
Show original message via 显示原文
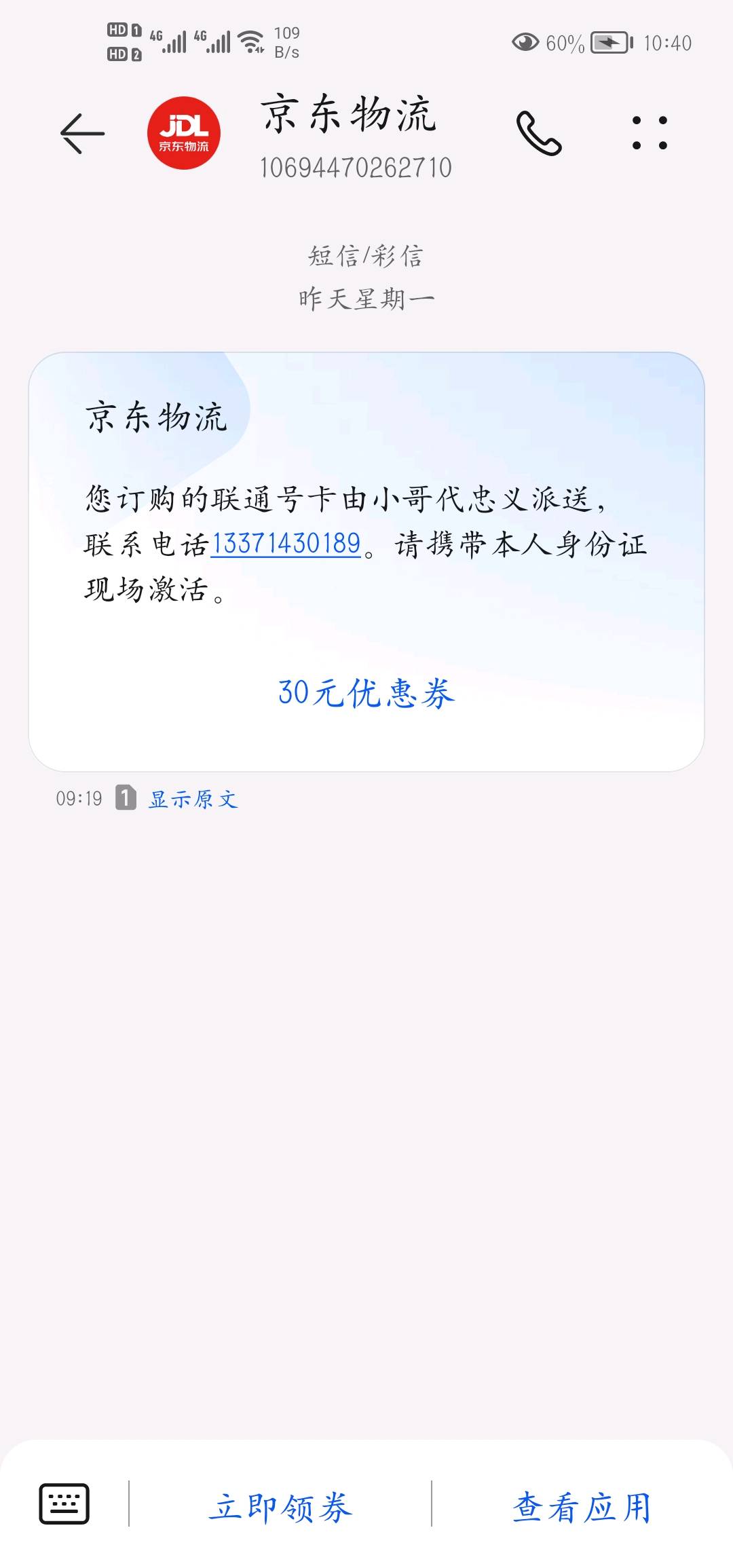coord(192,799)
